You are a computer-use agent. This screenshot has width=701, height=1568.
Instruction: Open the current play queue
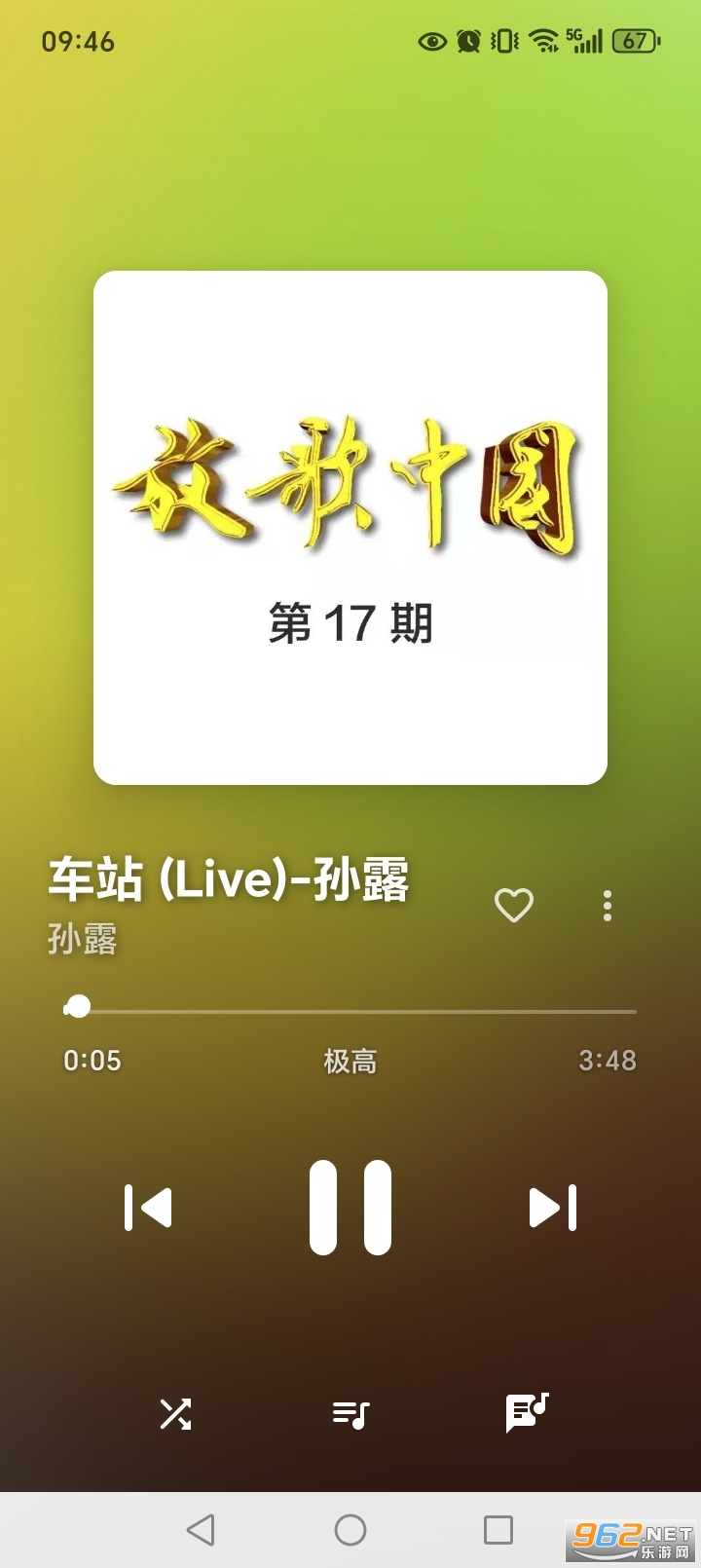pyautogui.click(x=350, y=1414)
